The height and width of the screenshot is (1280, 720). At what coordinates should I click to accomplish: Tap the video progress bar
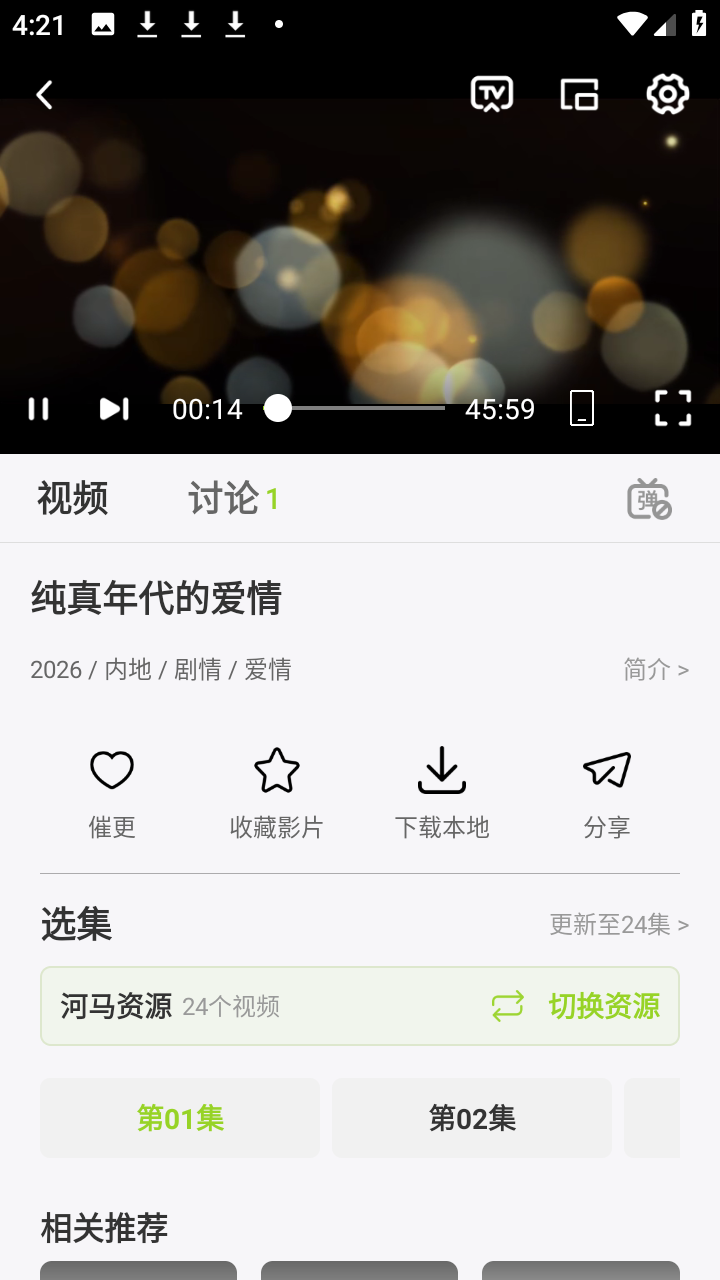(360, 408)
